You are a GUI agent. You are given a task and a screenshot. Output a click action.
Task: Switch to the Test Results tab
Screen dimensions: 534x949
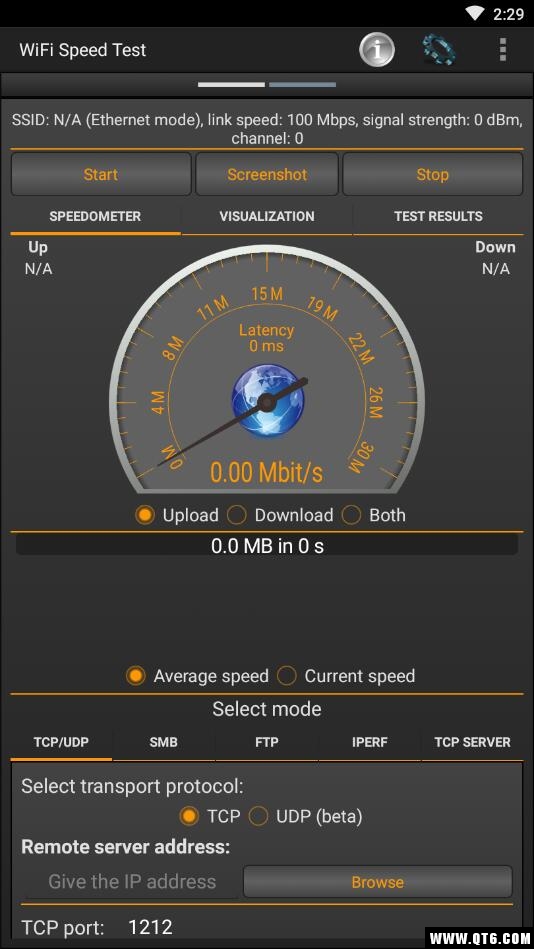click(438, 217)
